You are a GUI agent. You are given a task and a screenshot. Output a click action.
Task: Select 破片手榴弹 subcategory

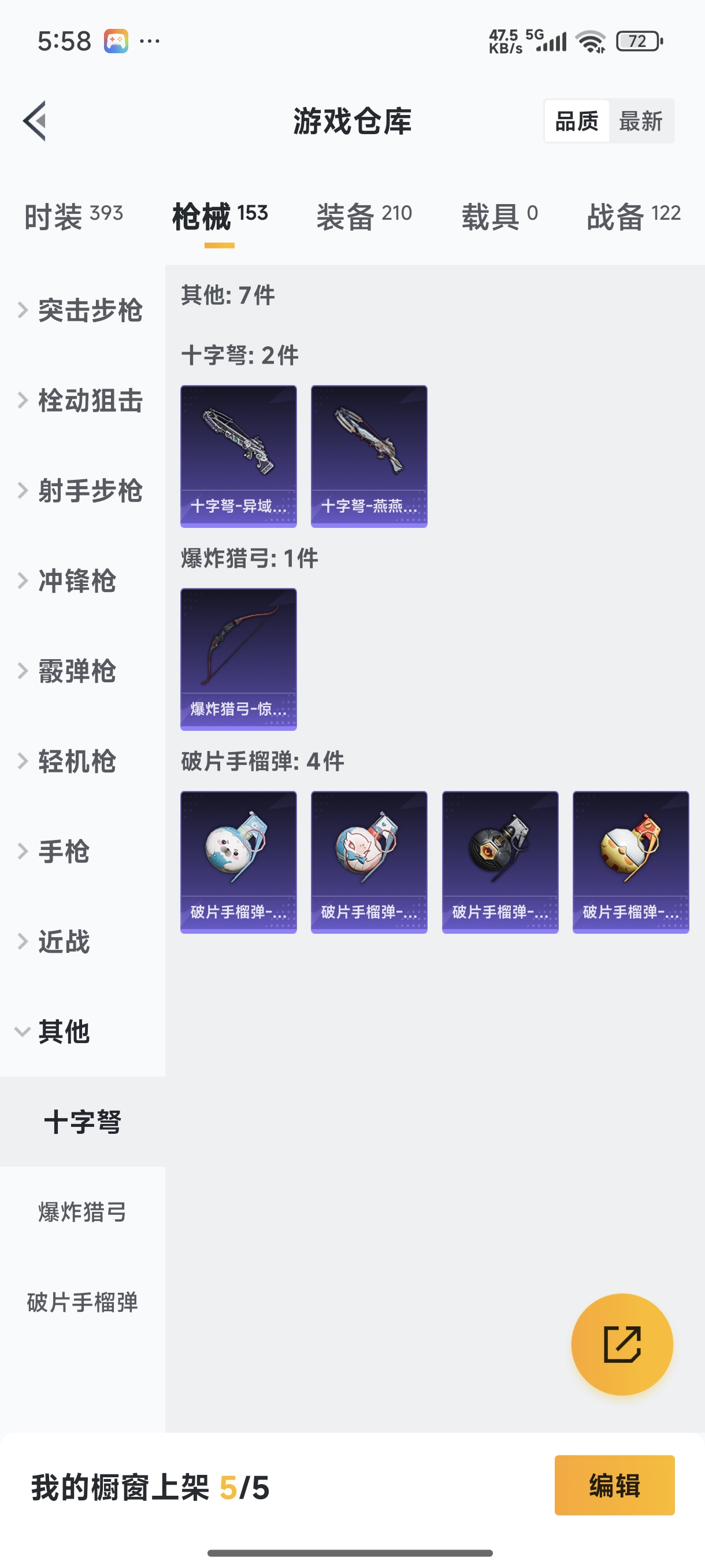82,1302
